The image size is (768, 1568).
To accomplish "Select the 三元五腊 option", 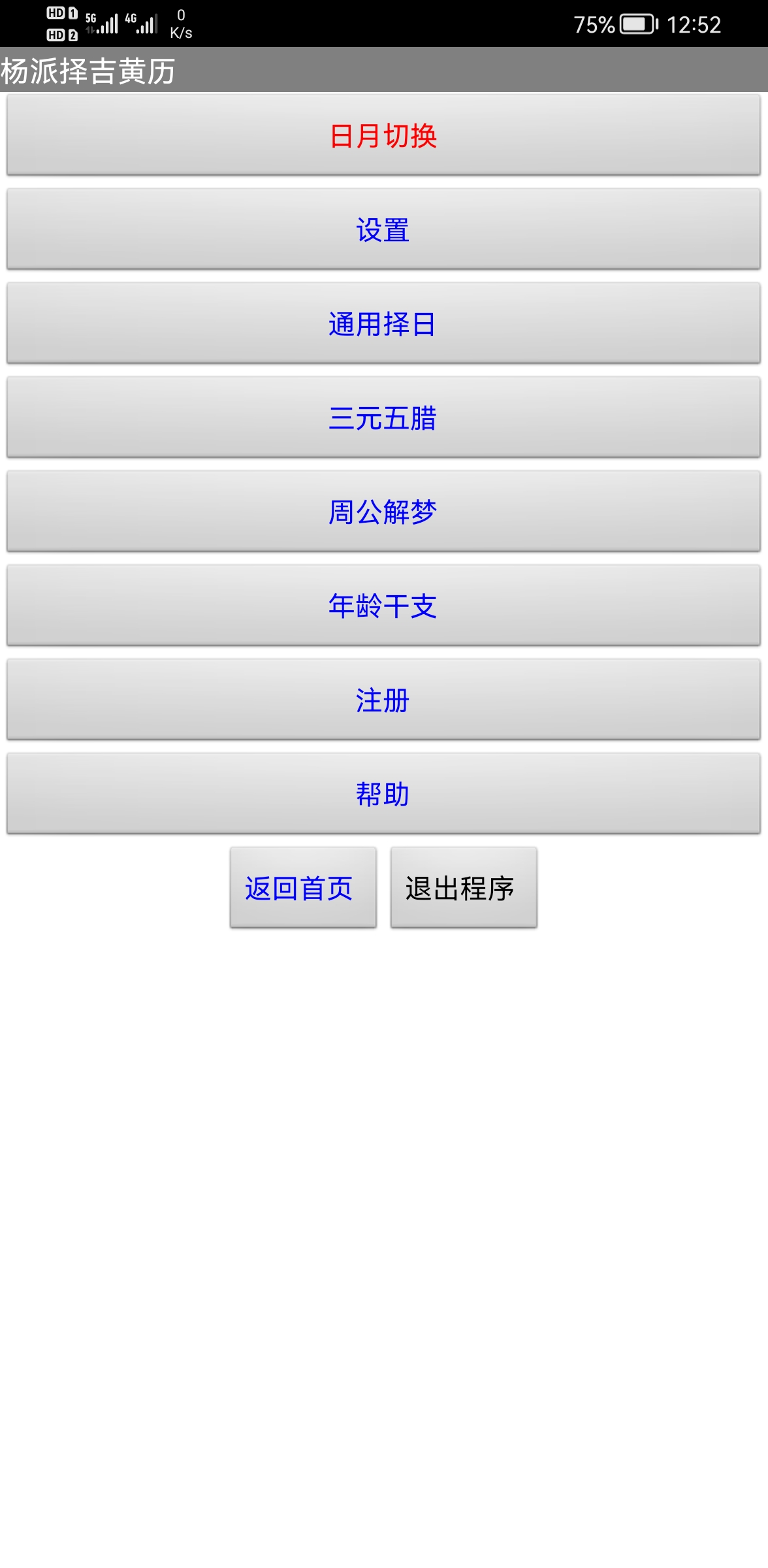I will 383,417.
